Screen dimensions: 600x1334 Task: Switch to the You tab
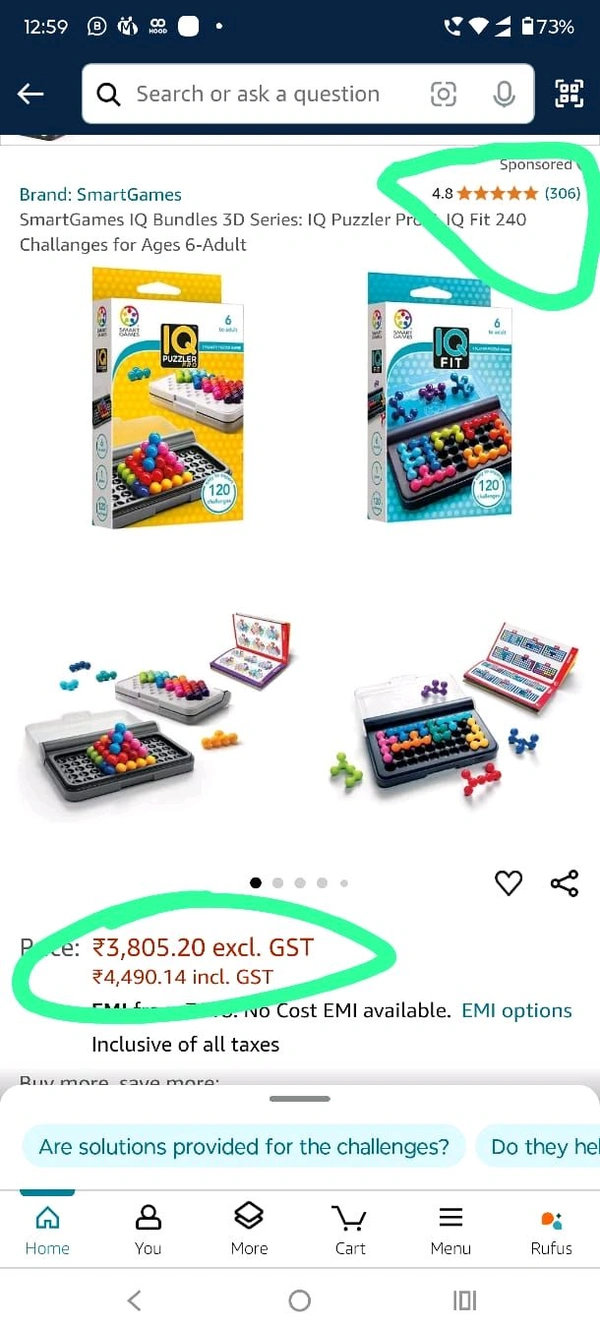pyautogui.click(x=148, y=1229)
